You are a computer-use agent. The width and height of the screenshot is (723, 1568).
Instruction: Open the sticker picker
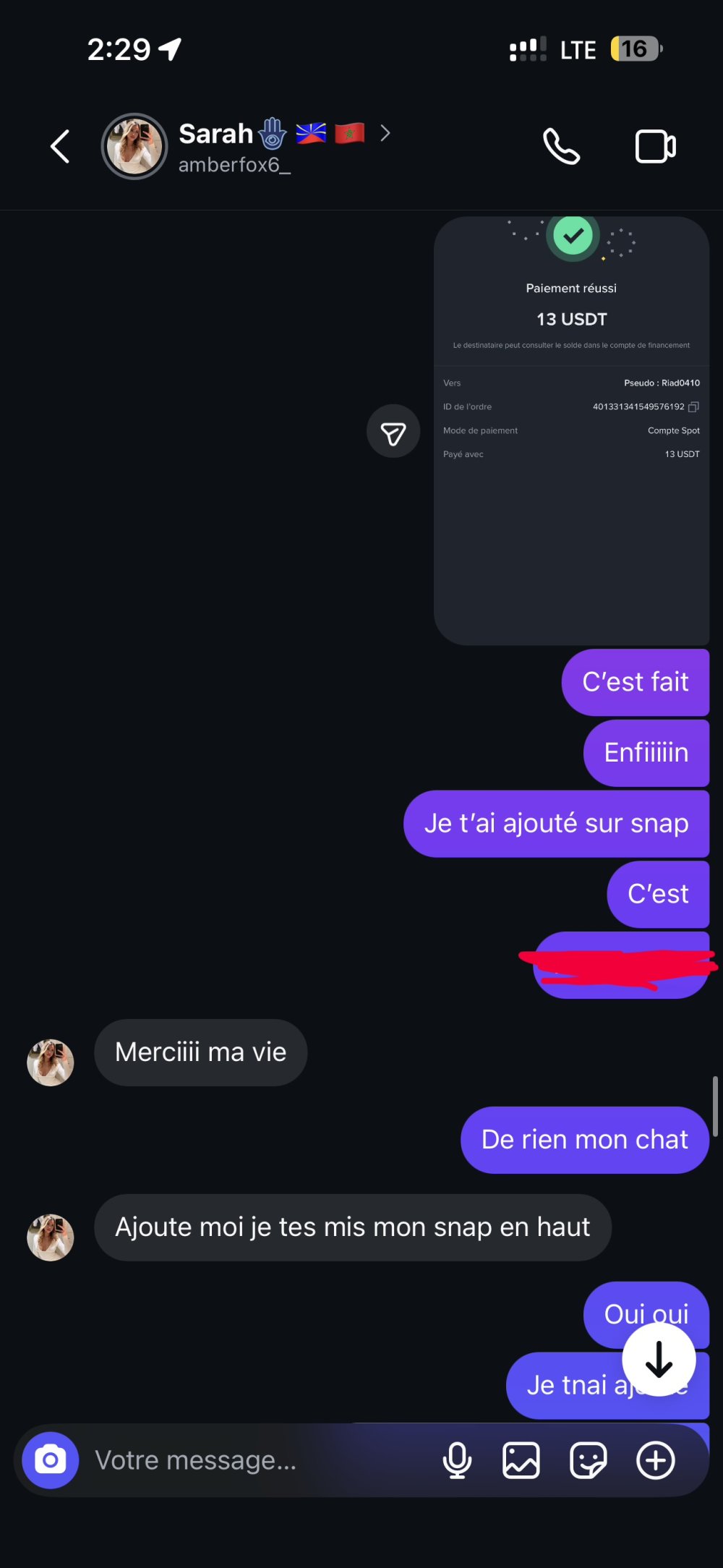[588, 1460]
